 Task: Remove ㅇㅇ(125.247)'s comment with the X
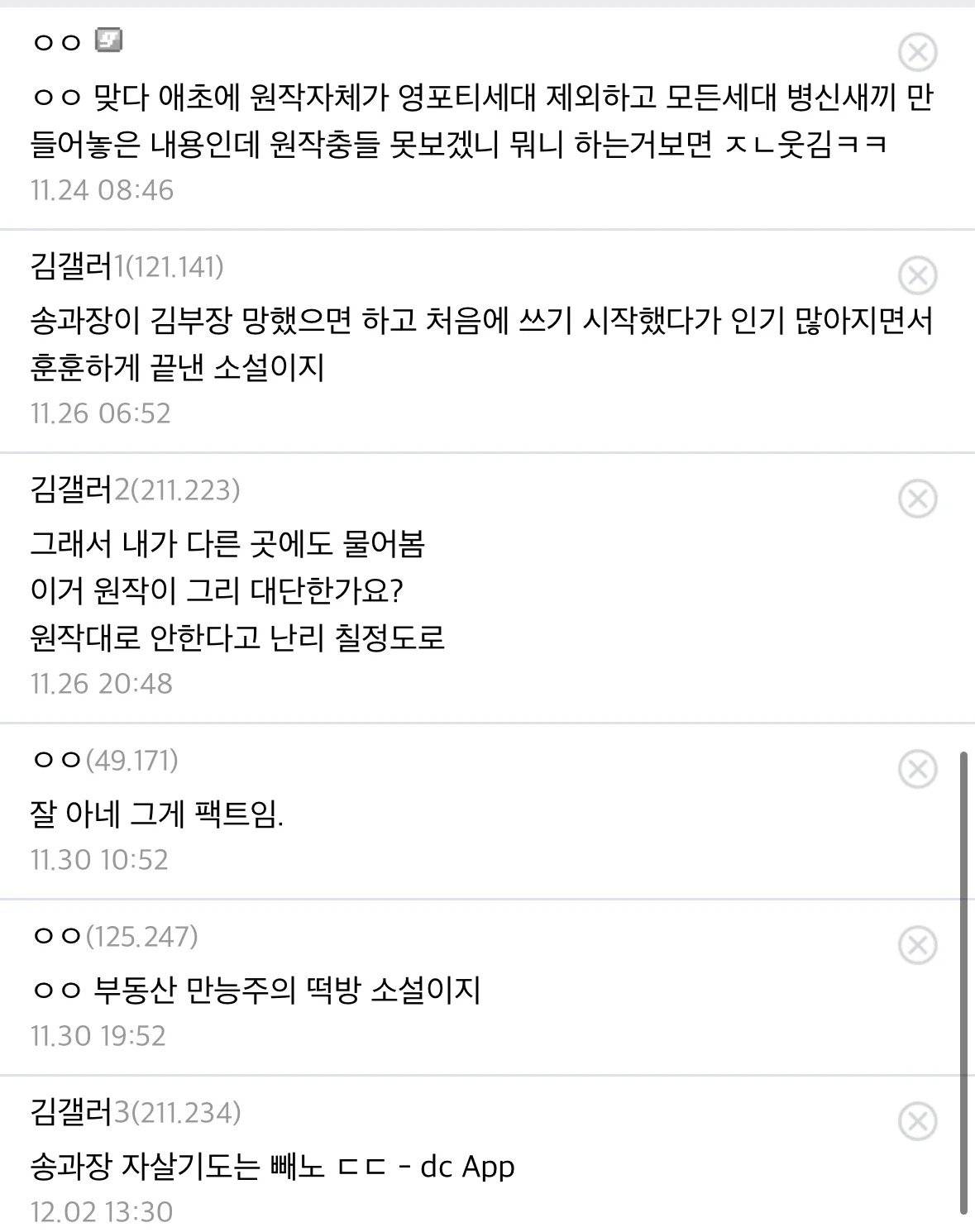(917, 945)
